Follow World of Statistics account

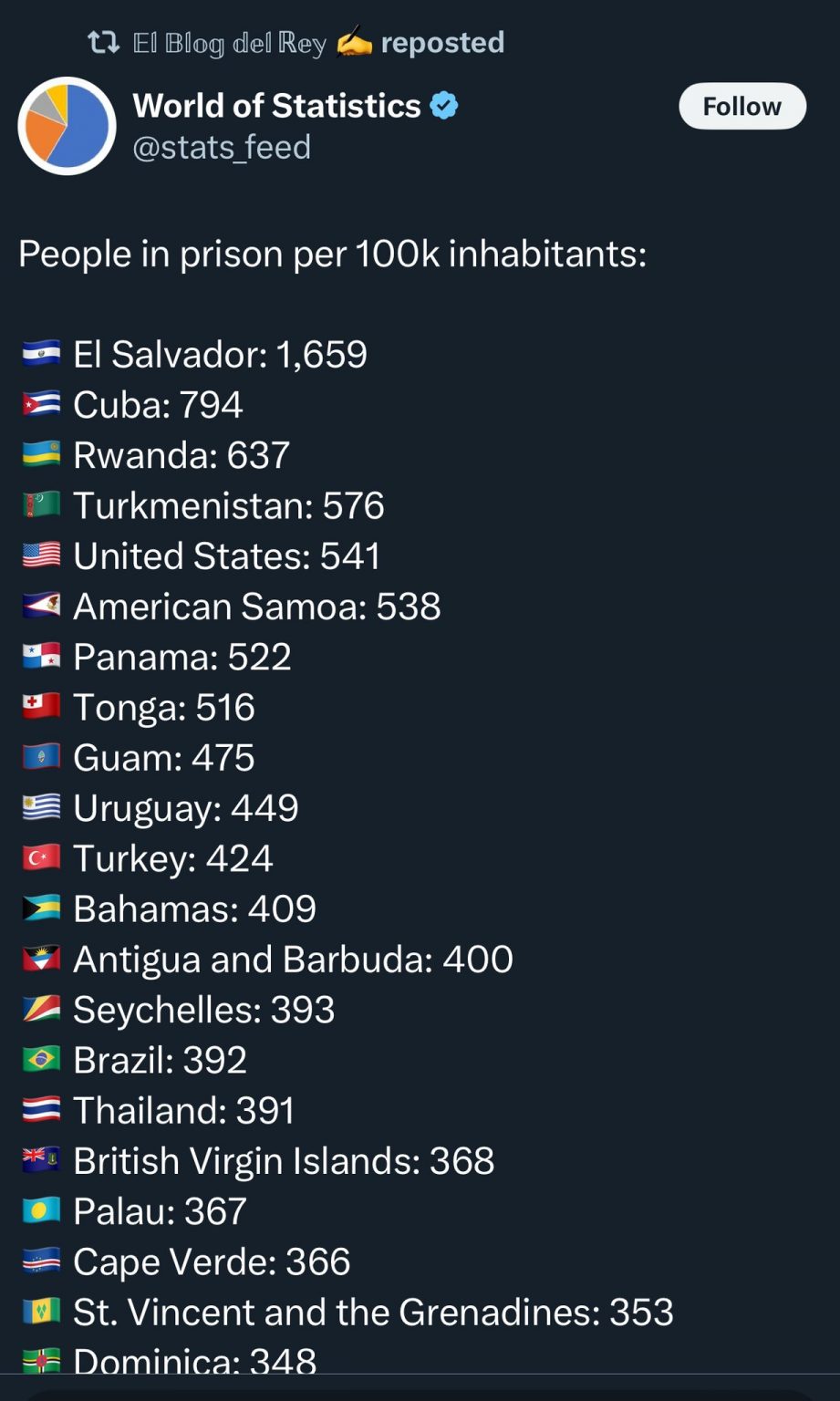coord(741,107)
